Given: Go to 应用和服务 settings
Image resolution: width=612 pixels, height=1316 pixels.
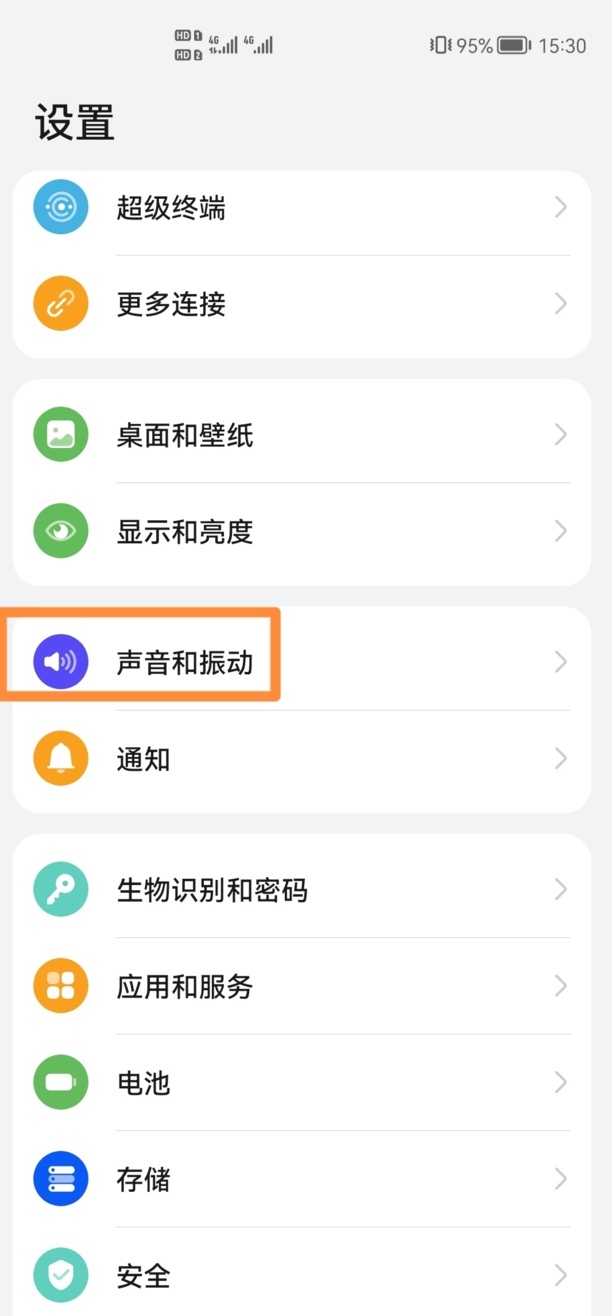Looking at the screenshot, I should pyautogui.click(x=300, y=987).
